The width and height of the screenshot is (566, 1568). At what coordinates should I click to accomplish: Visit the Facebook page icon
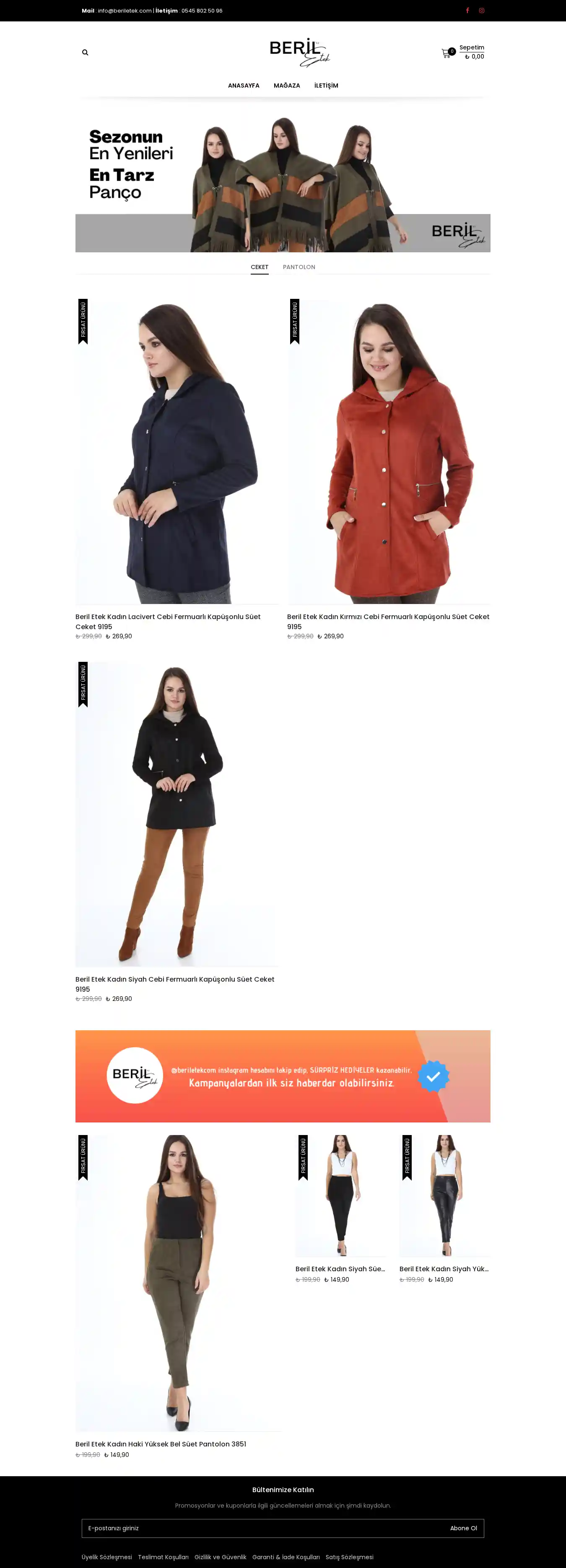click(467, 10)
